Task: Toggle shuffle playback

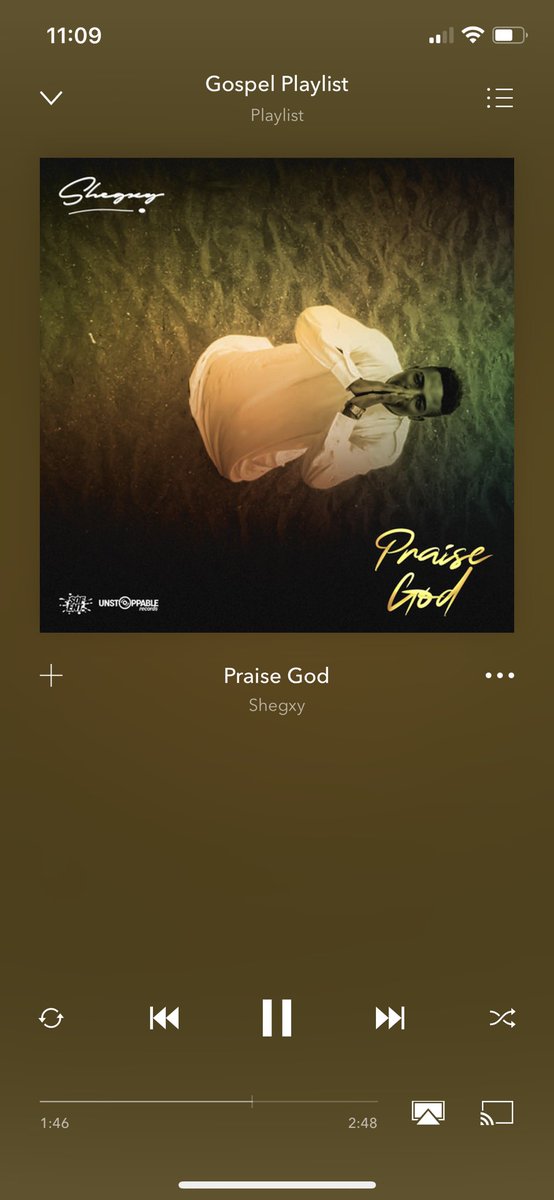Action: (x=502, y=1018)
